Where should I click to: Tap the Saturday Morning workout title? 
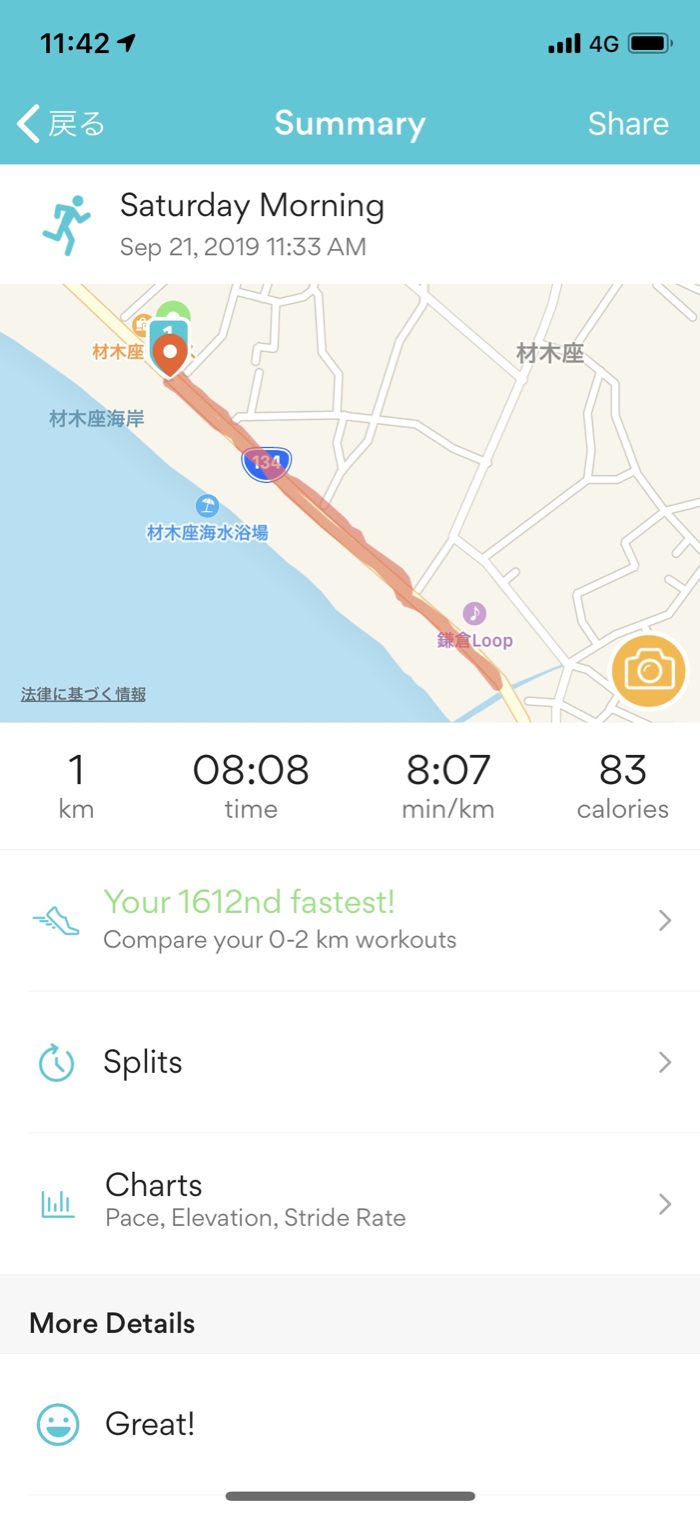click(x=252, y=206)
